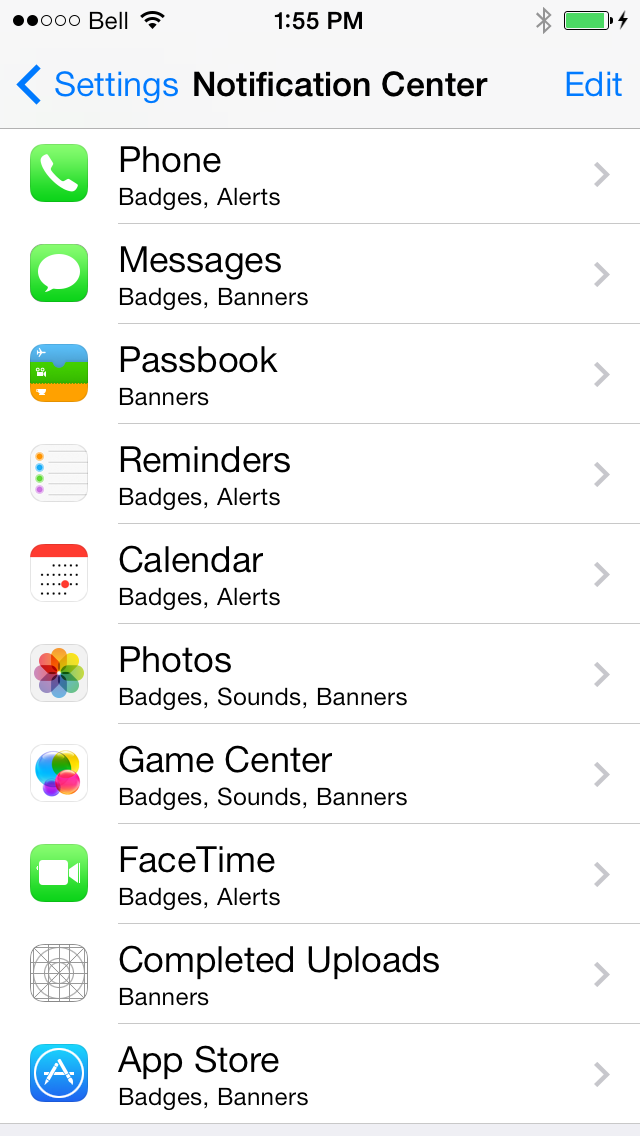
Task: Select the Game Center row
Action: pos(320,774)
